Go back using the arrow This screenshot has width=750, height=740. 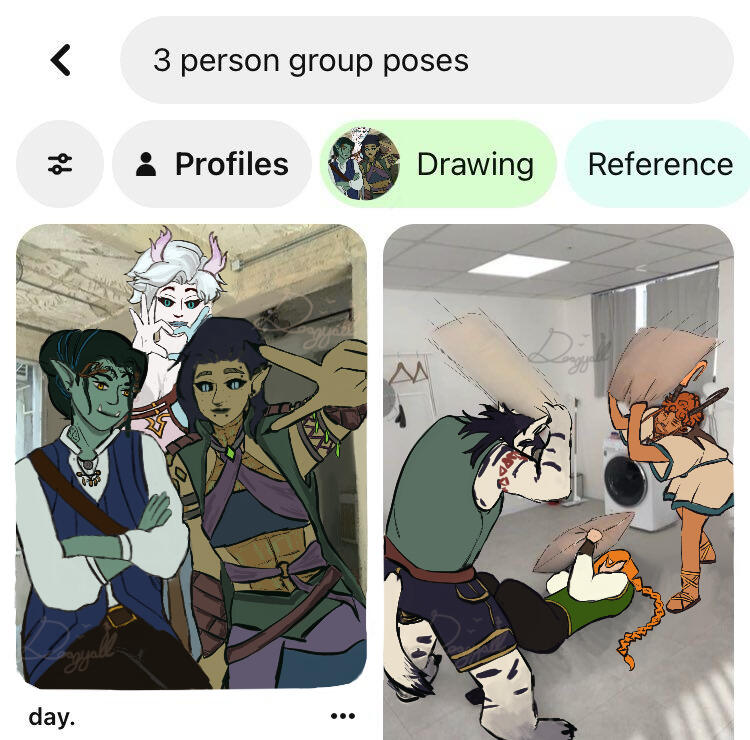pos(61,60)
